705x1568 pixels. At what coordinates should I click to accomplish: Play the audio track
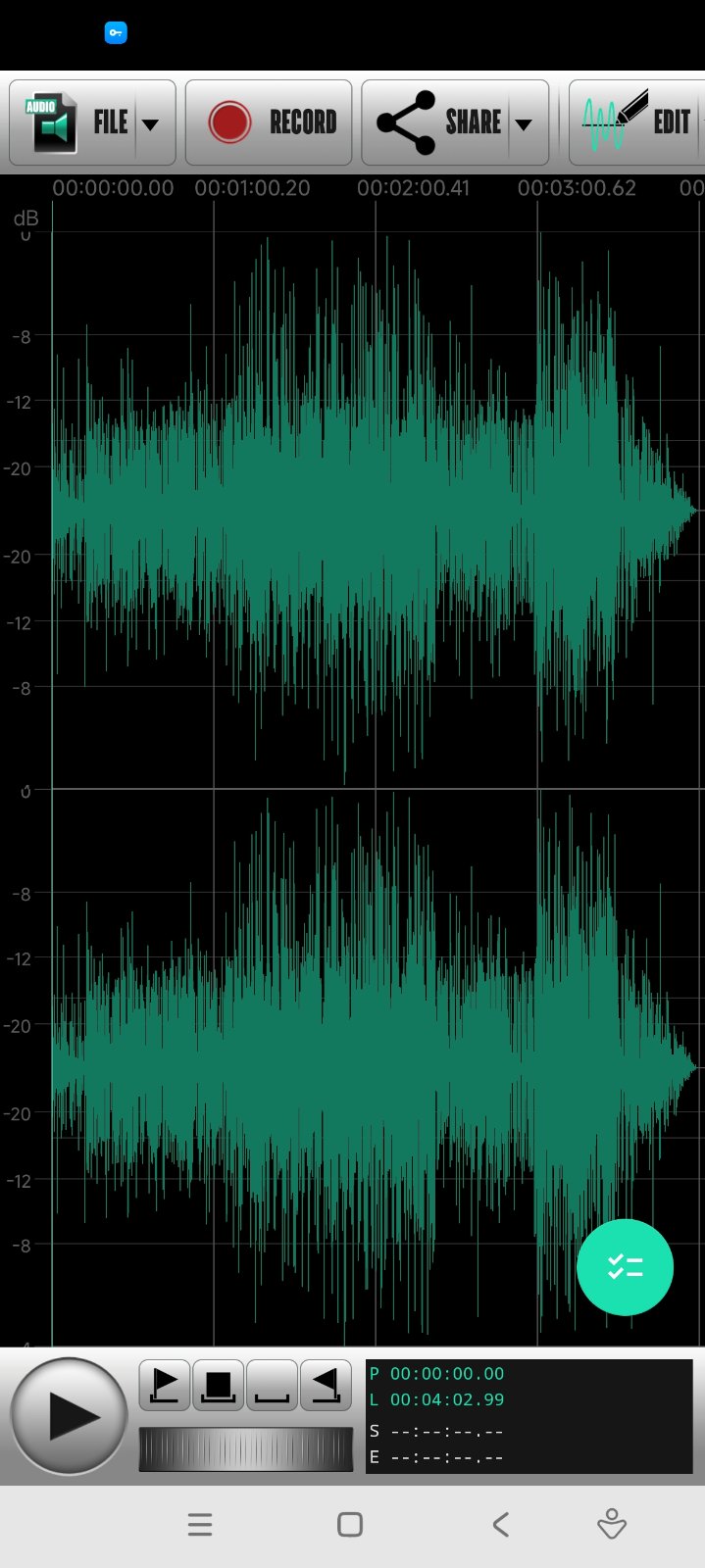69,1415
